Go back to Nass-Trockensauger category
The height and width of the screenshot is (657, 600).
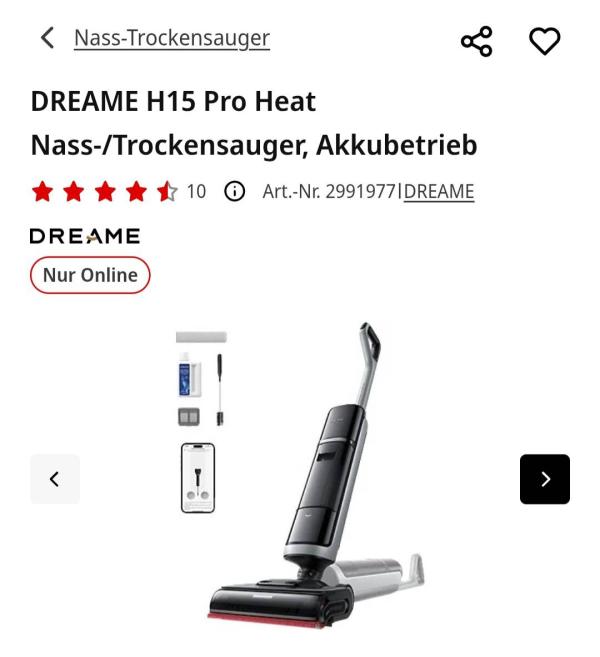47,39
